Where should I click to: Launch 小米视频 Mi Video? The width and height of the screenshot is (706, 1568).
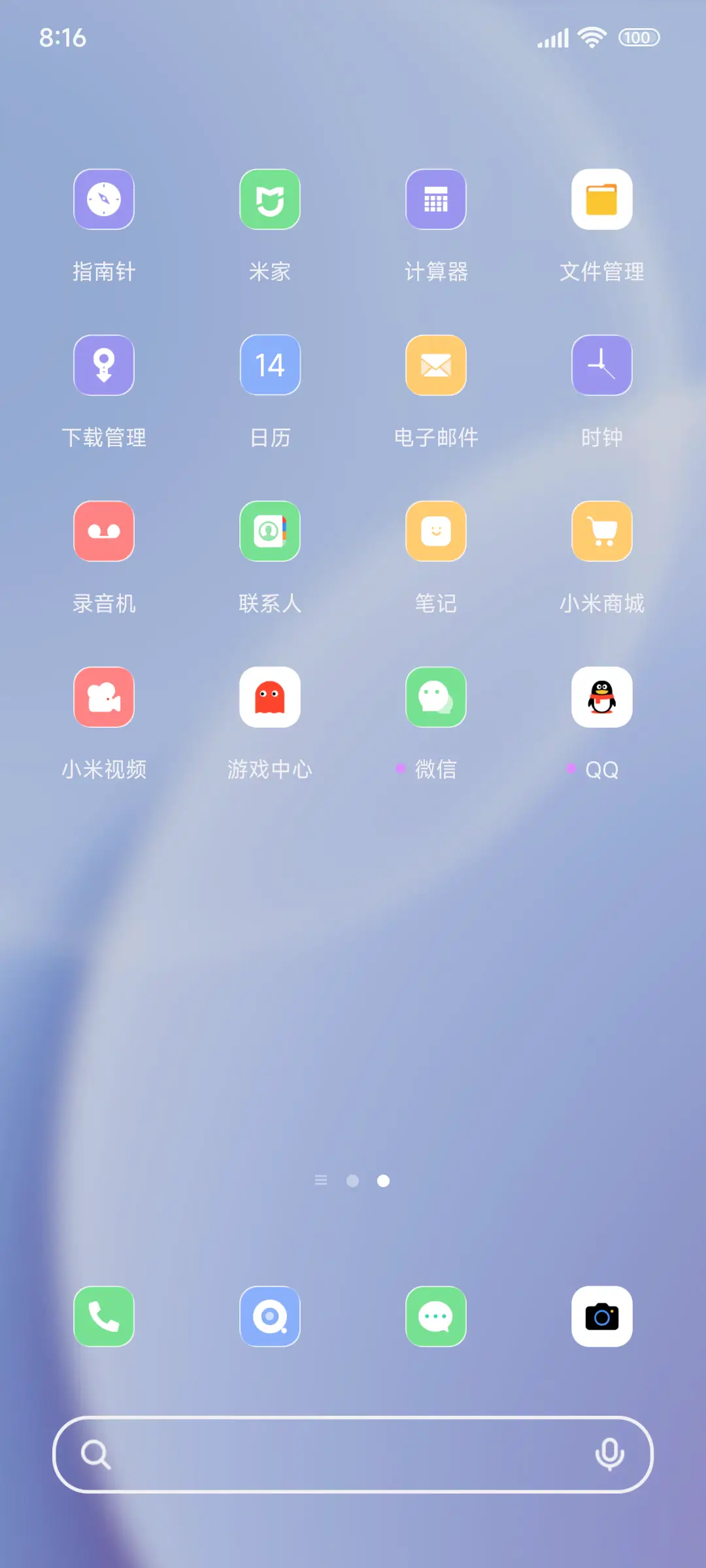(x=104, y=698)
